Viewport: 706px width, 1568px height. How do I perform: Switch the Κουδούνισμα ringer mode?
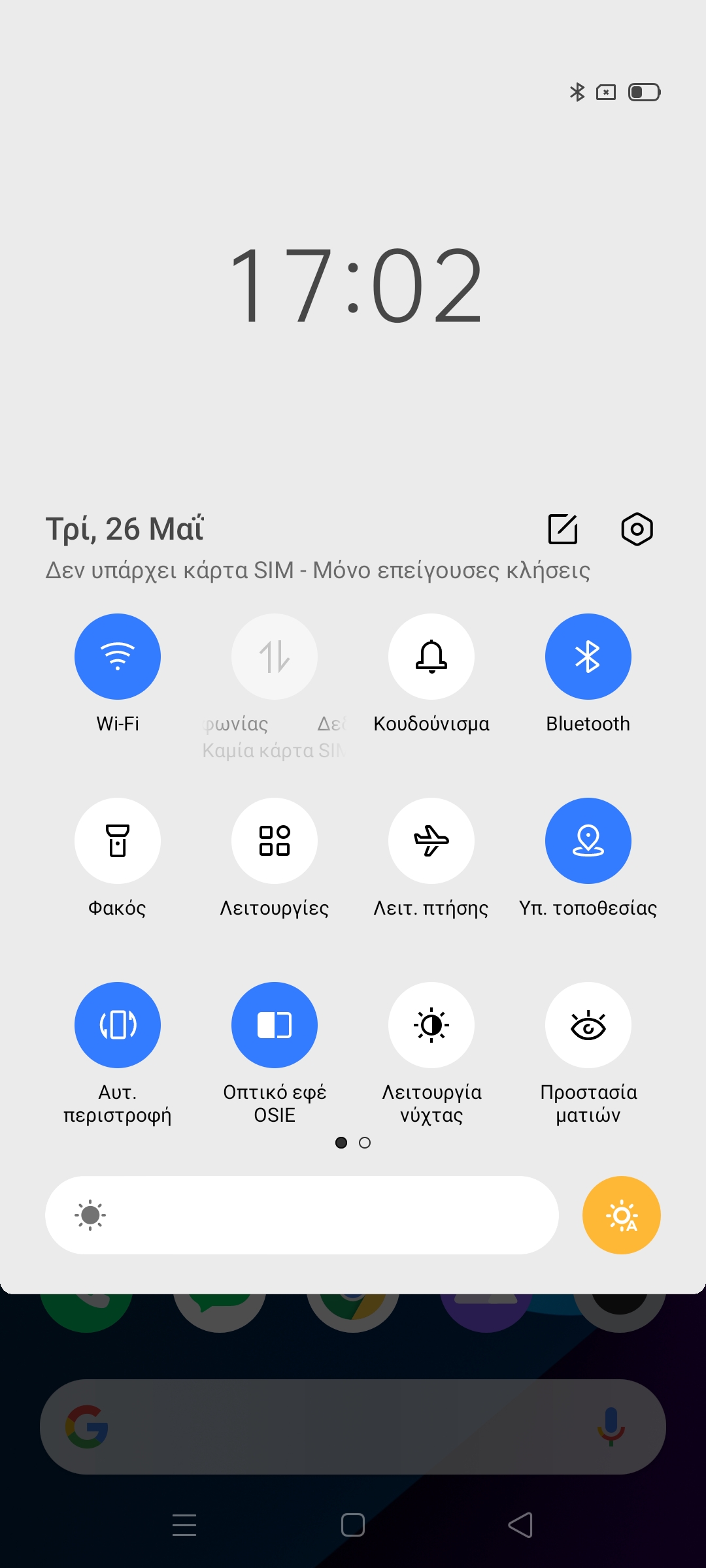(x=431, y=657)
